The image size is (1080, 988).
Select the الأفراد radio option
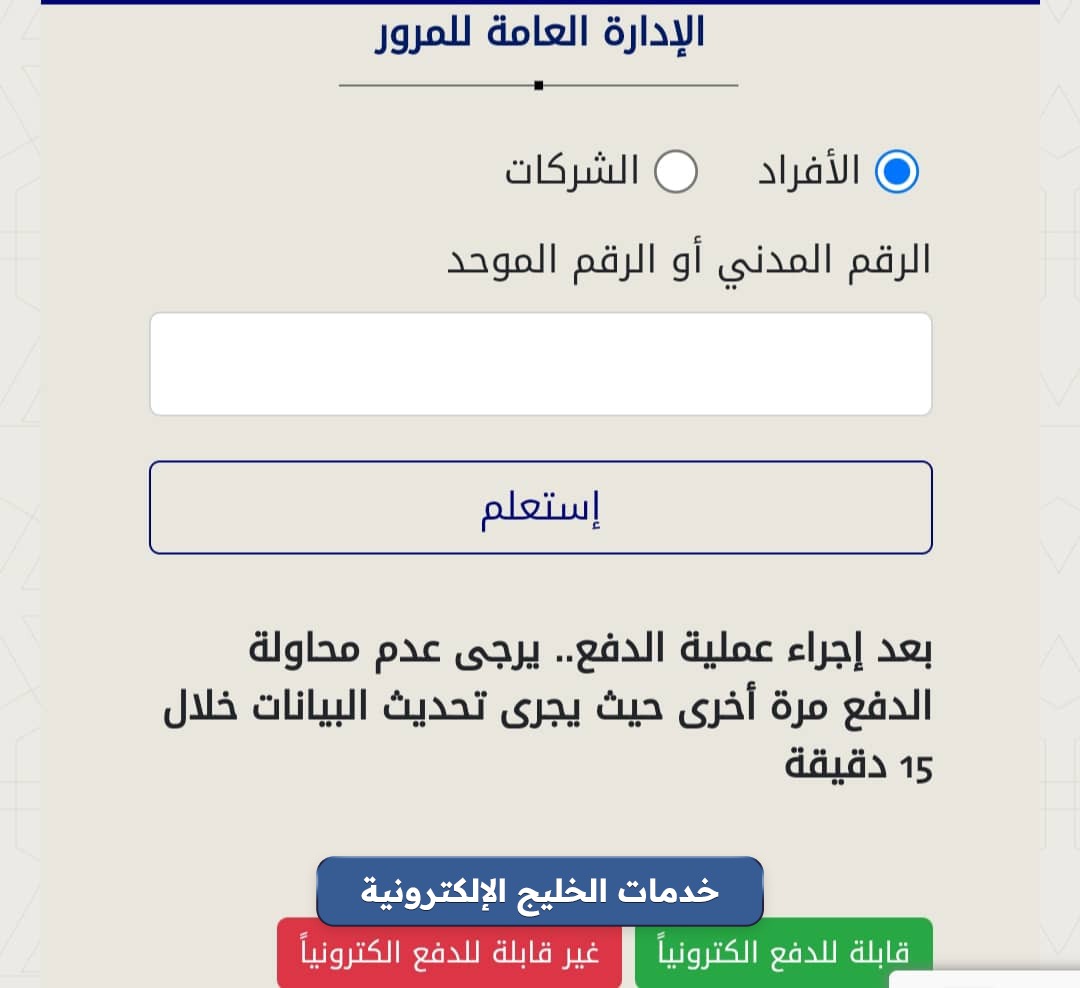[x=896, y=172]
